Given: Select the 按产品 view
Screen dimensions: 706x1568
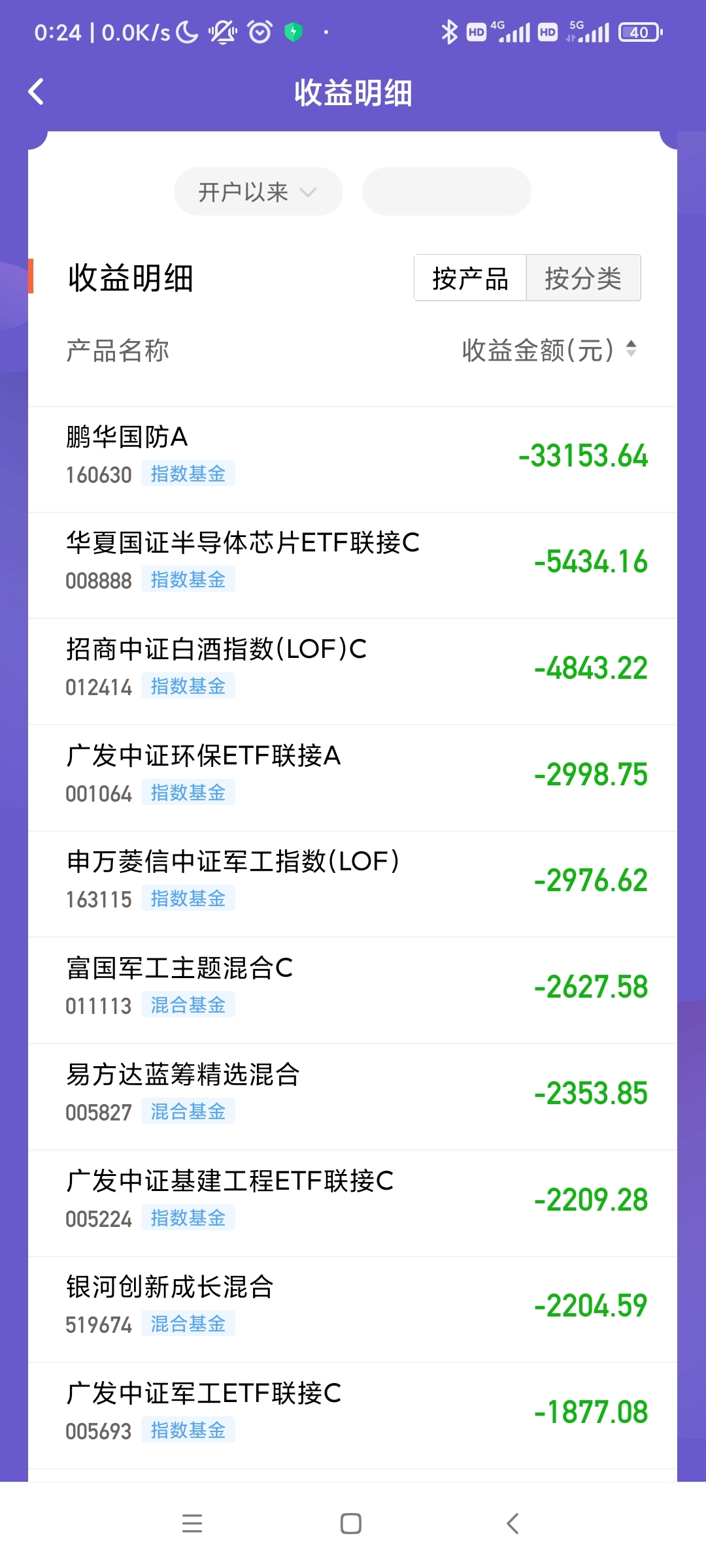Looking at the screenshot, I should (x=470, y=278).
